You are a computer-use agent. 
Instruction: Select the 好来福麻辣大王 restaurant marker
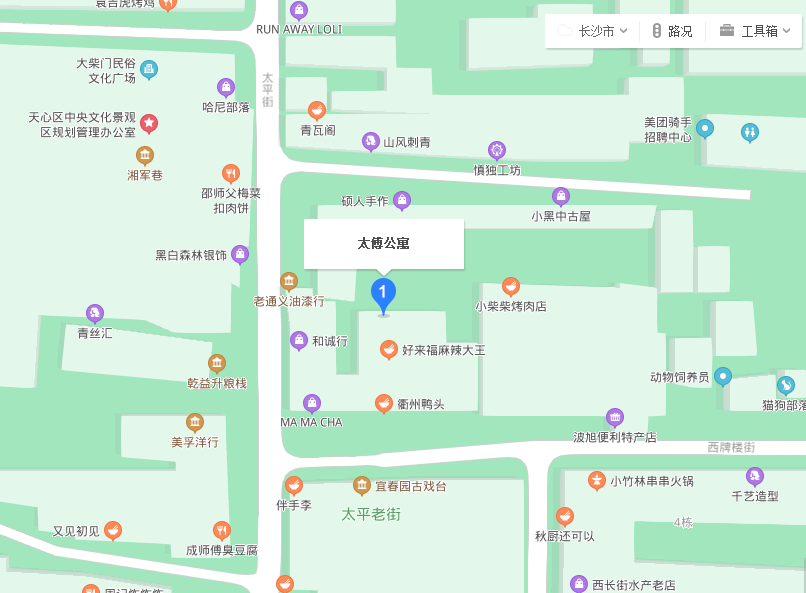[389, 349]
